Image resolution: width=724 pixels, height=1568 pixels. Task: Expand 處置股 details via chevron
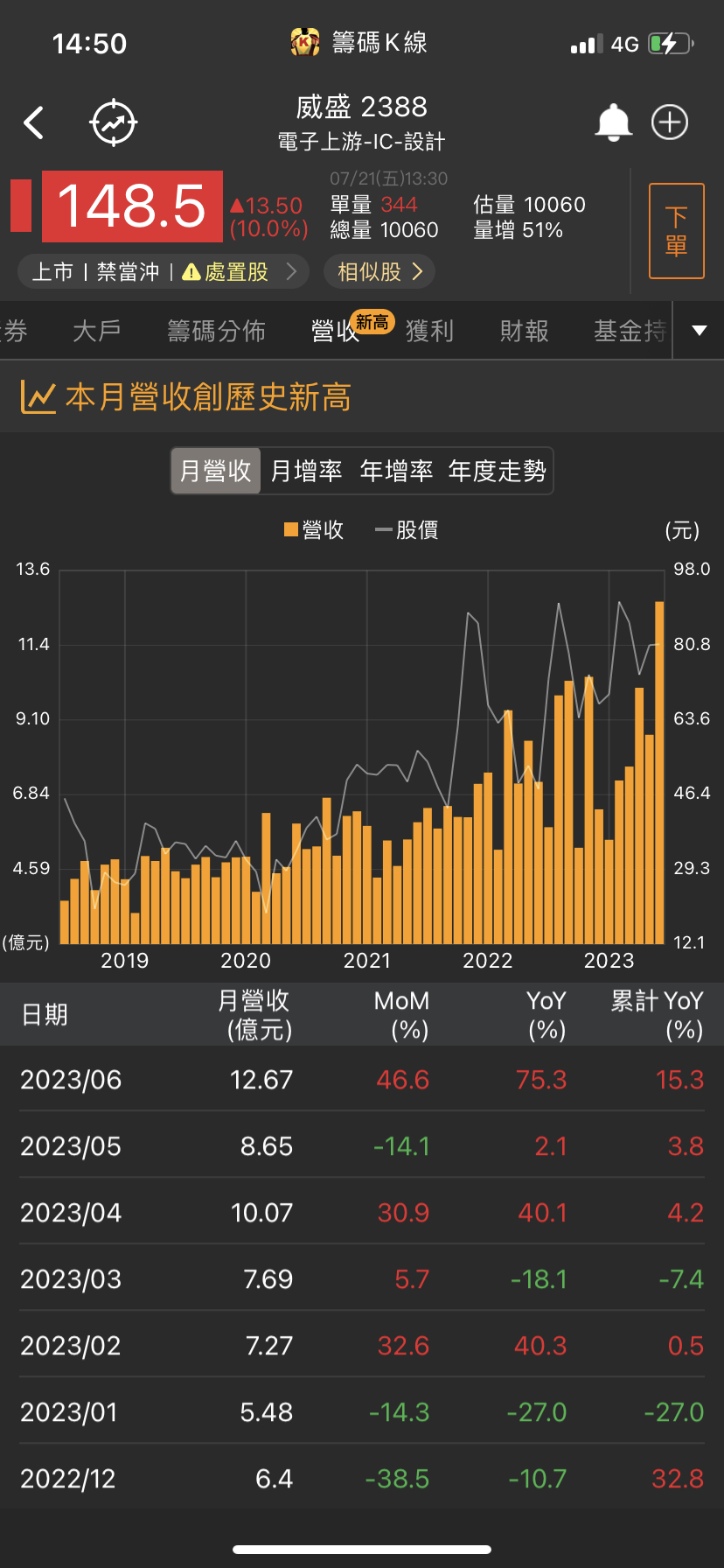click(292, 271)
